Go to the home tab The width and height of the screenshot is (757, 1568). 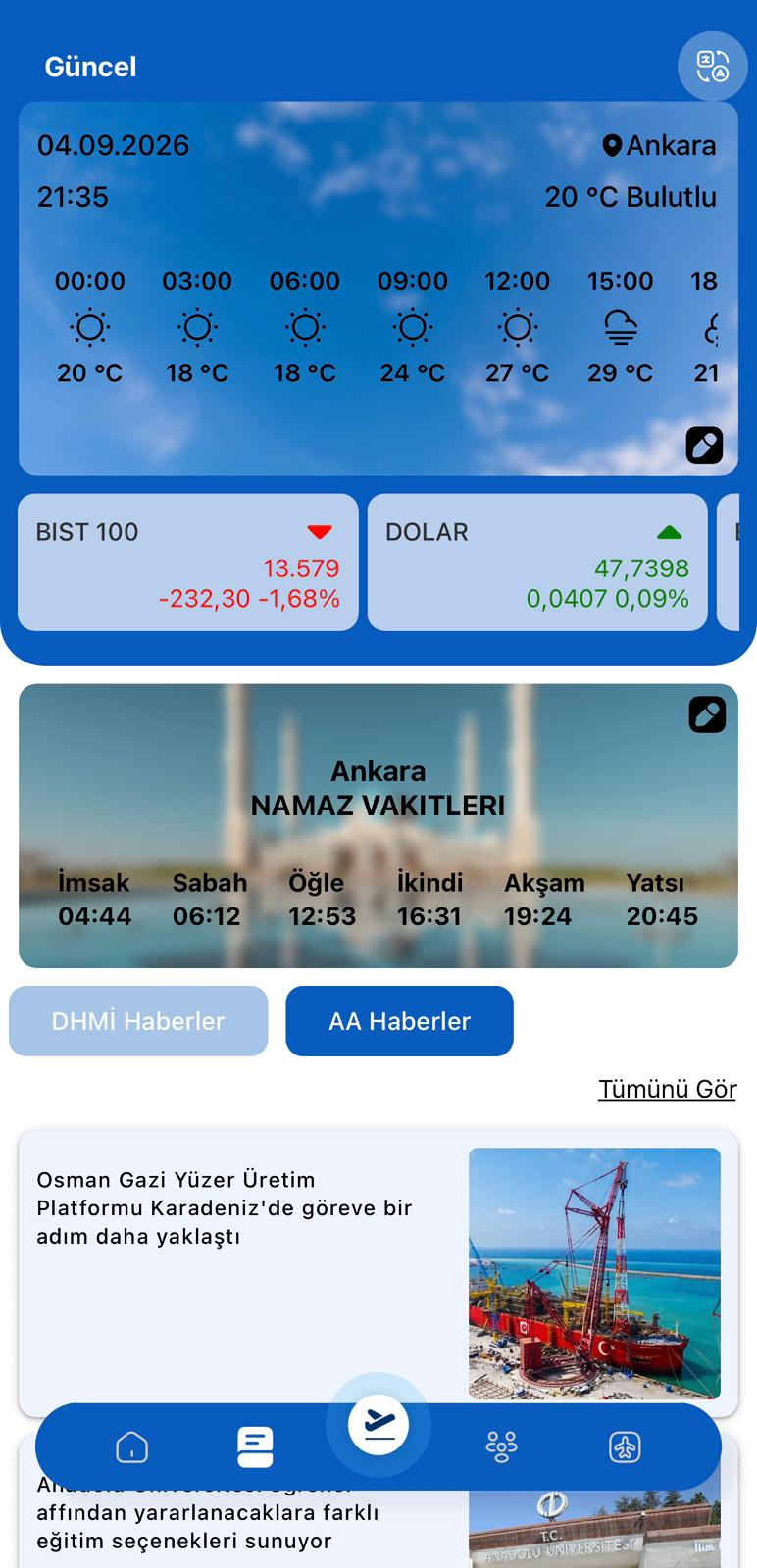coord(132,1446)
